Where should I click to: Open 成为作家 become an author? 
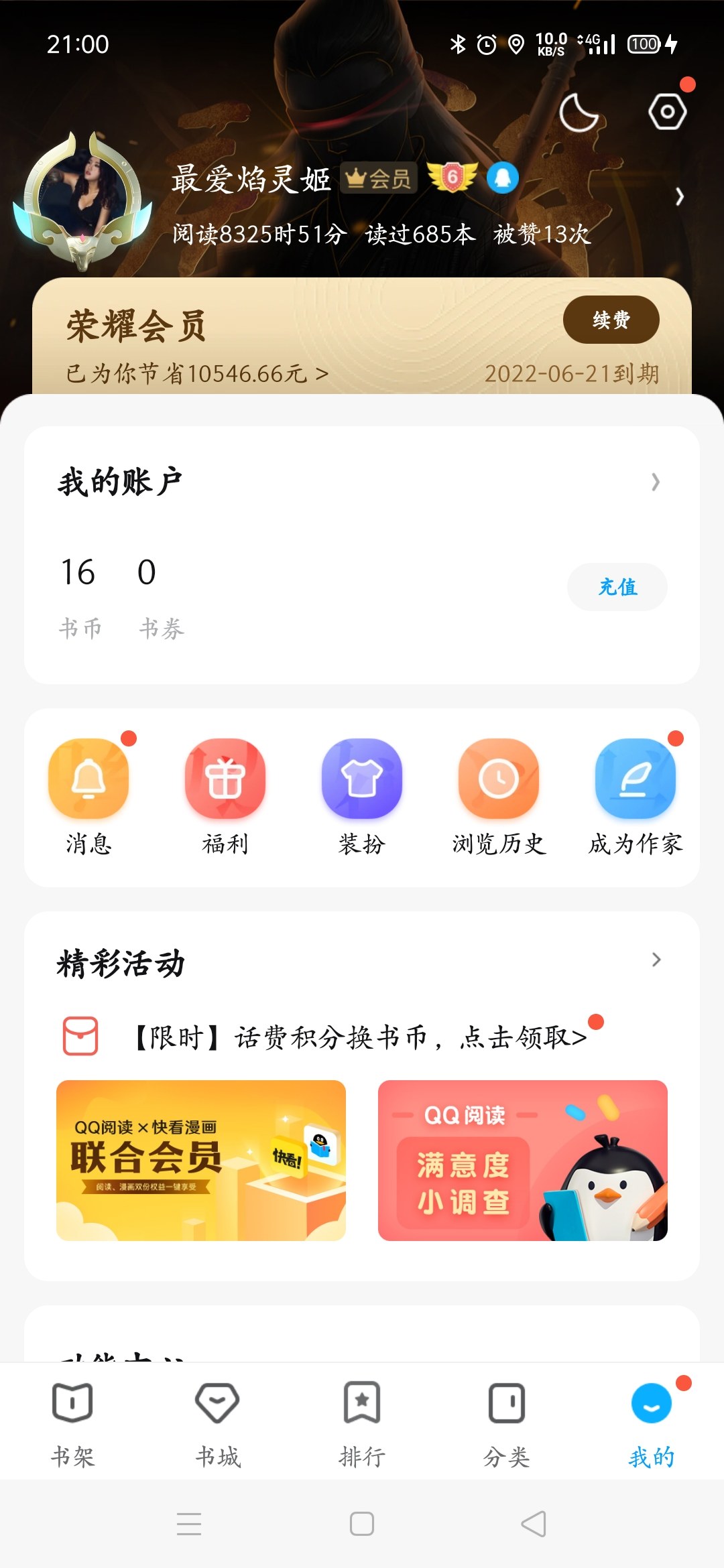(x=636, y=795)
